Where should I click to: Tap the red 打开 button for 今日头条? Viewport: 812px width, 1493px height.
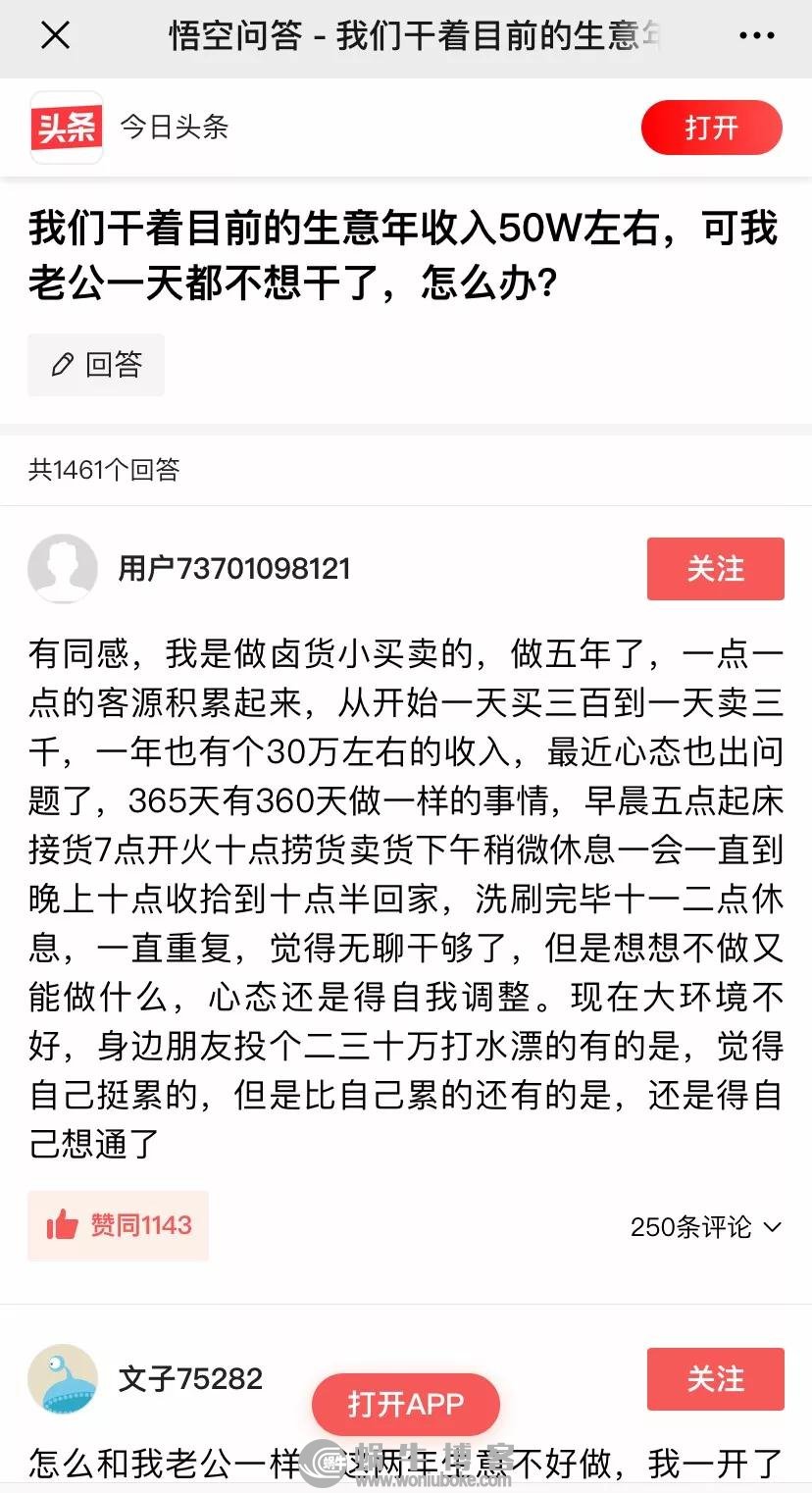tap(711, 128)
